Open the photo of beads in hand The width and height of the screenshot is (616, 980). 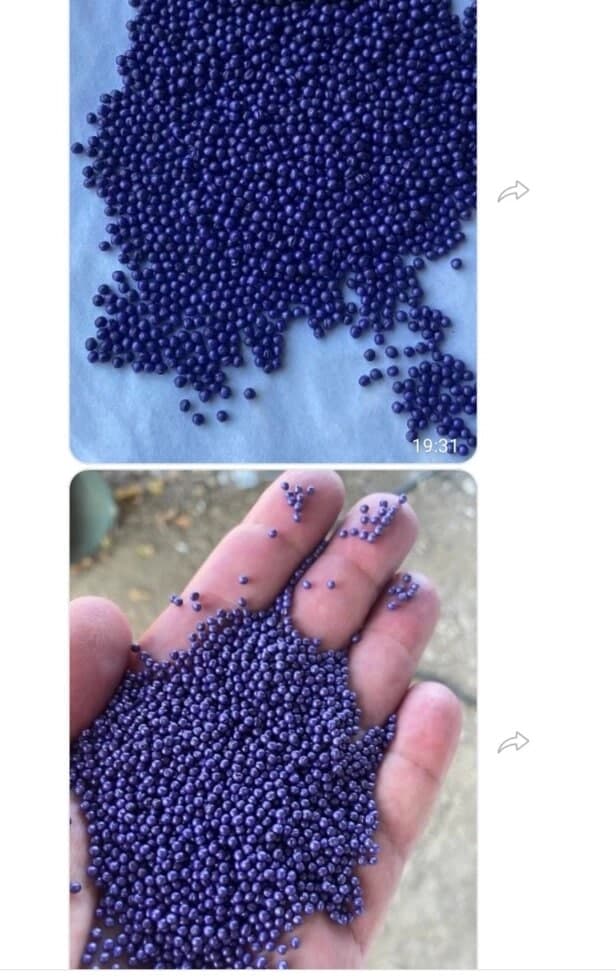[273, 720]
